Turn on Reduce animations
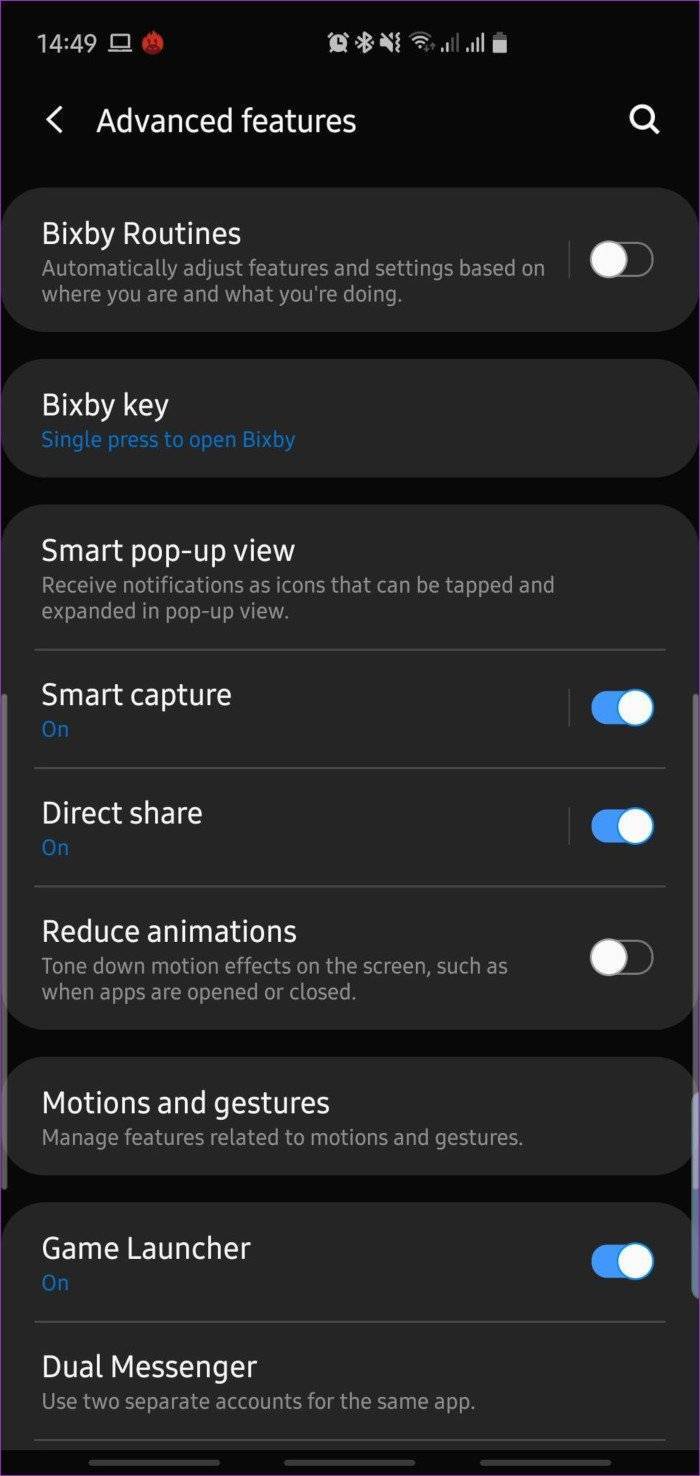700x1476 pixels. point(621,958)
